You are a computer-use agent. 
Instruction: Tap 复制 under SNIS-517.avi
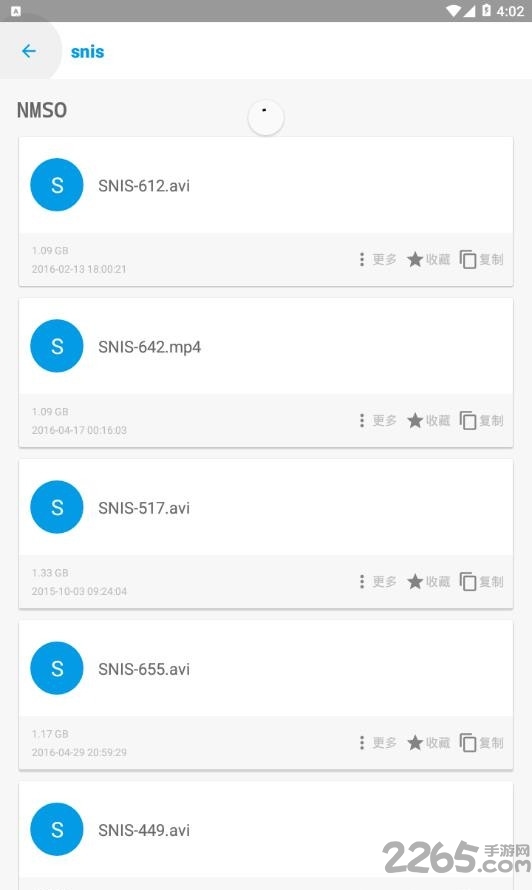click(481, 582)
